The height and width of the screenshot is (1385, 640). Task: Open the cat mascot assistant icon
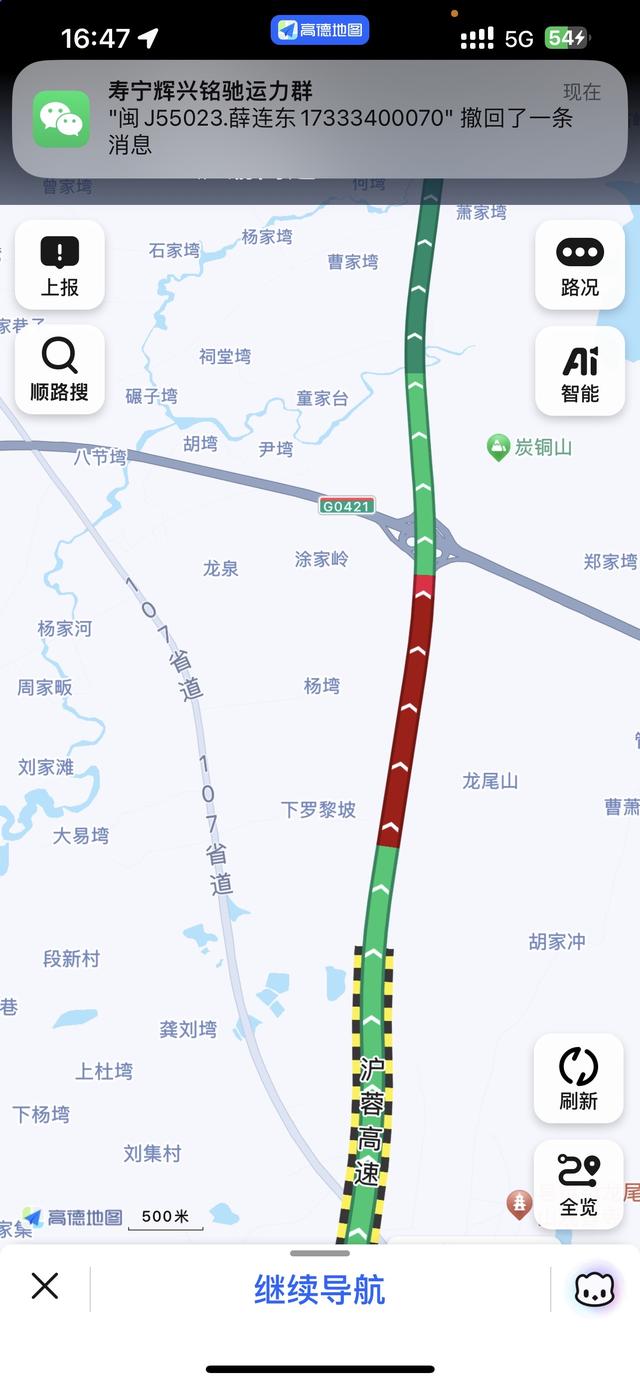tap(594, 1289)
